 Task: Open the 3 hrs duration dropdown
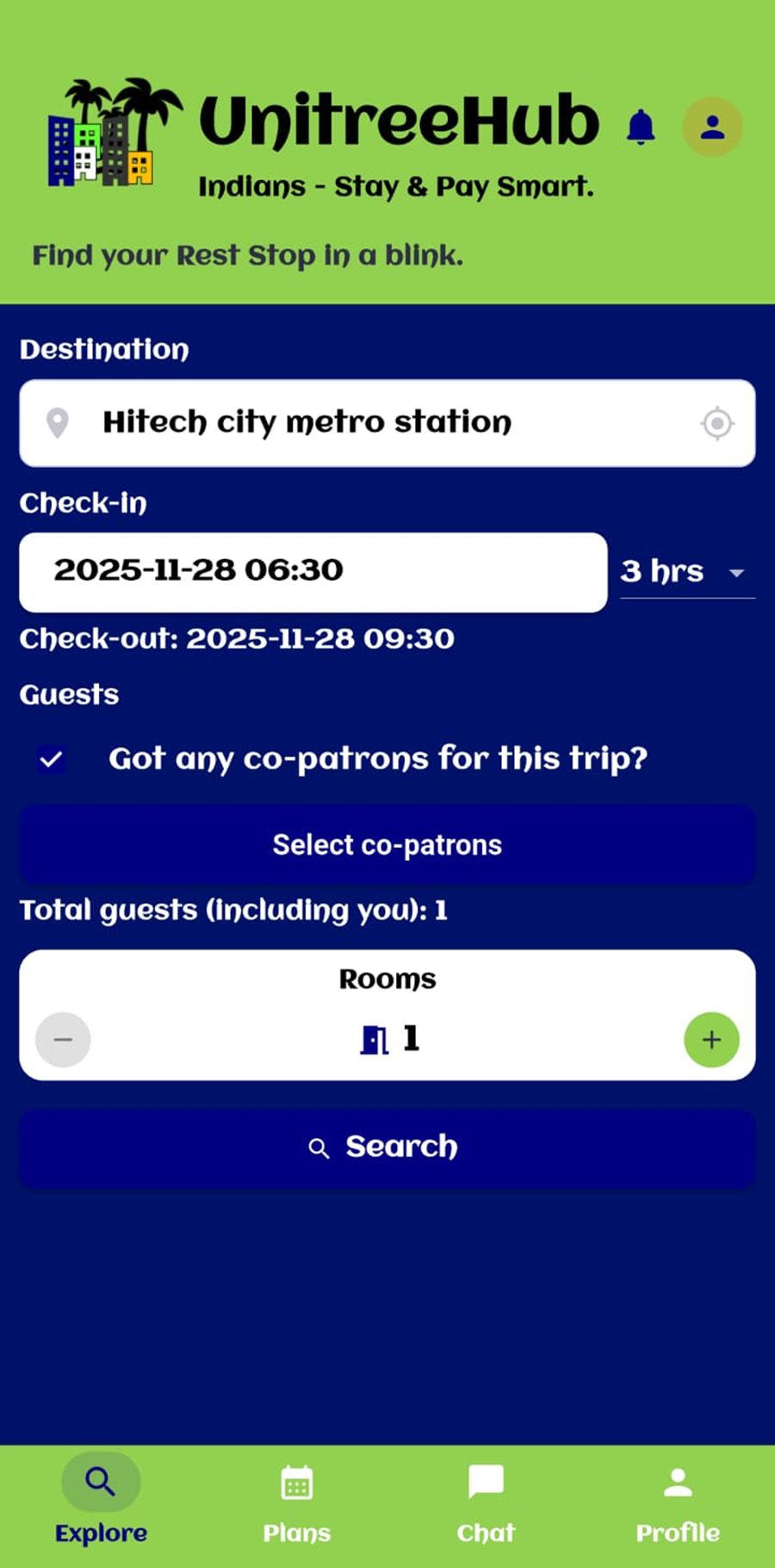coord(685,571)
